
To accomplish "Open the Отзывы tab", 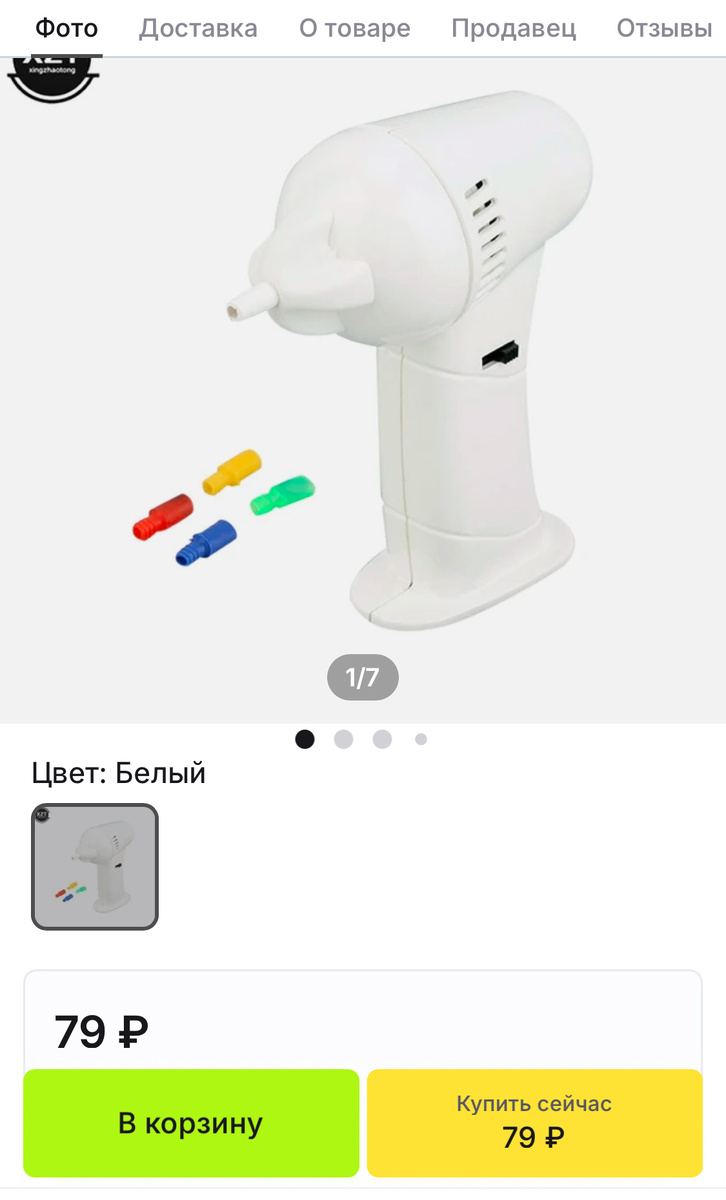I will [664, 28].
